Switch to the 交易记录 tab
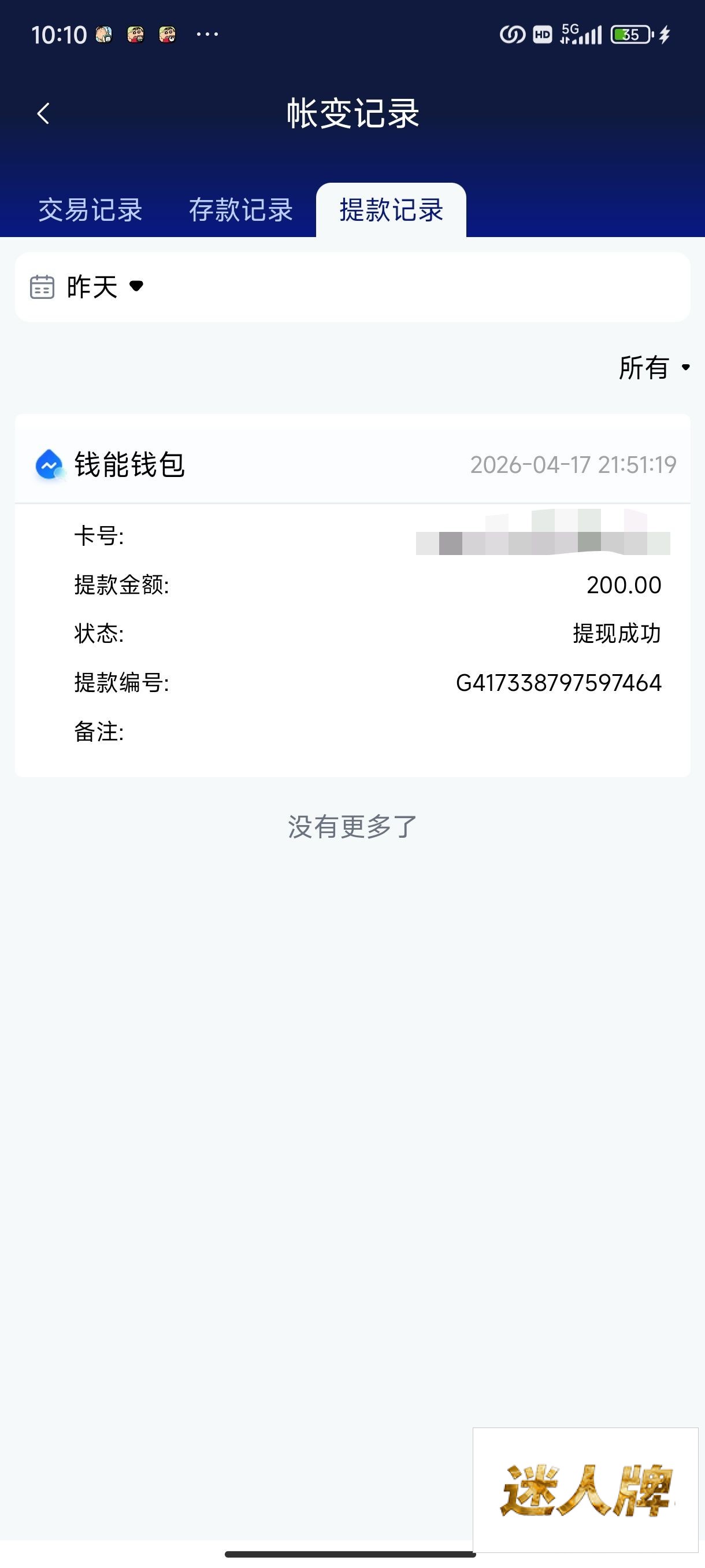The height and width of the screenshot is (1568, 705). tap(90, 210)
